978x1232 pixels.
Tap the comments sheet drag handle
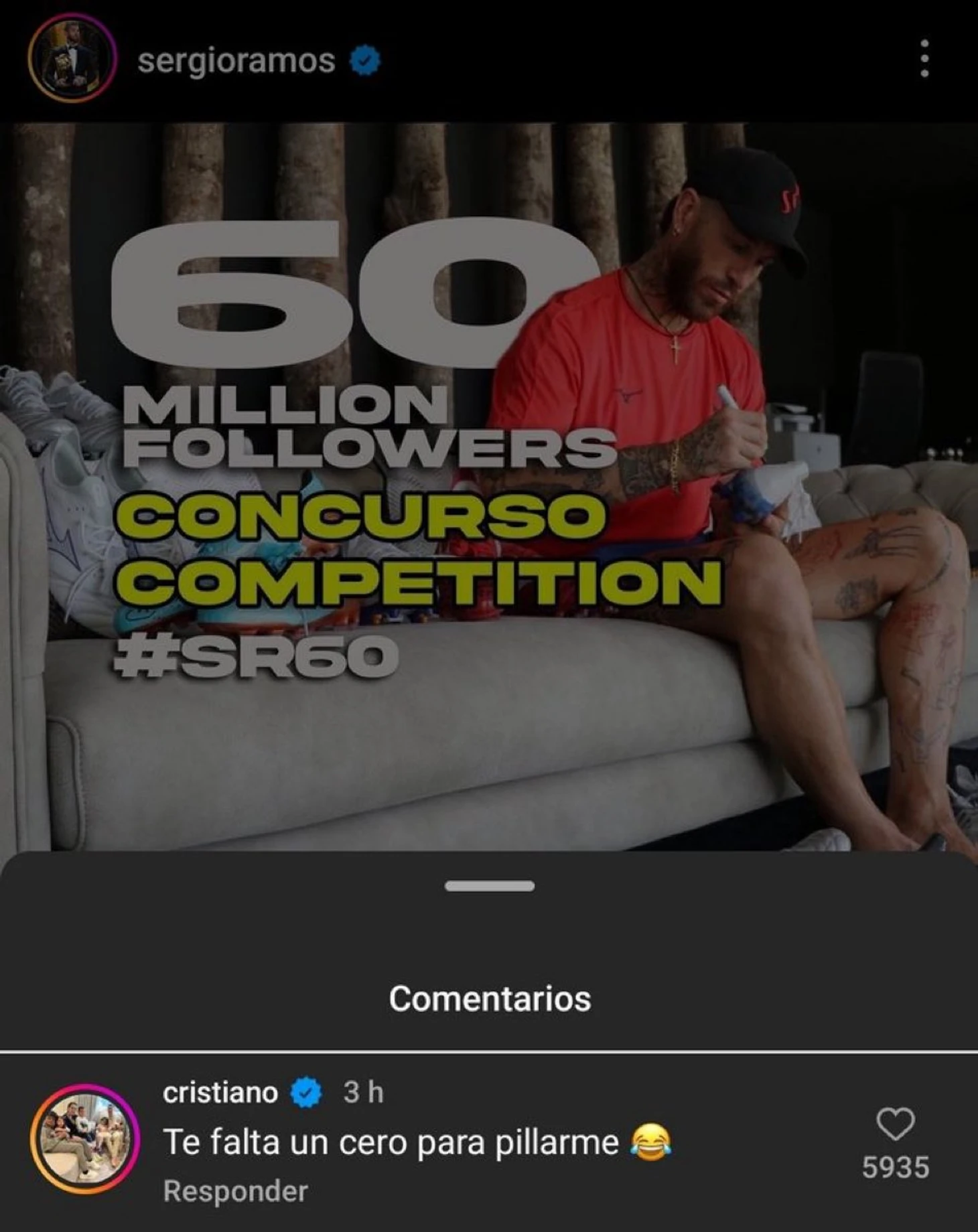(x=489, y=886)
